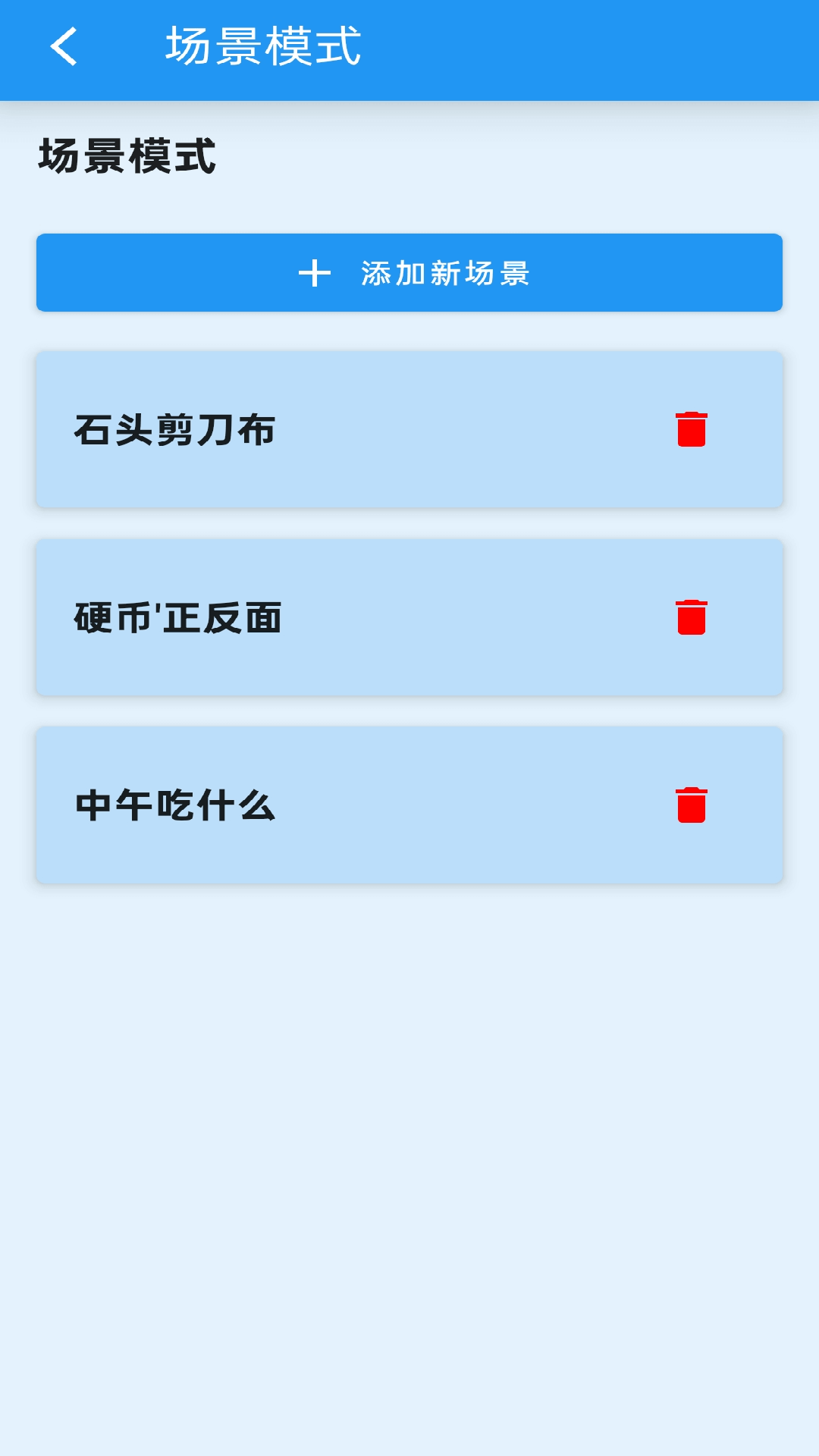The width and height of the screenshot is (819, 1456).
Task: Tap the back chevron in the header
Action: pyautogui.click(x=64, y=48)
